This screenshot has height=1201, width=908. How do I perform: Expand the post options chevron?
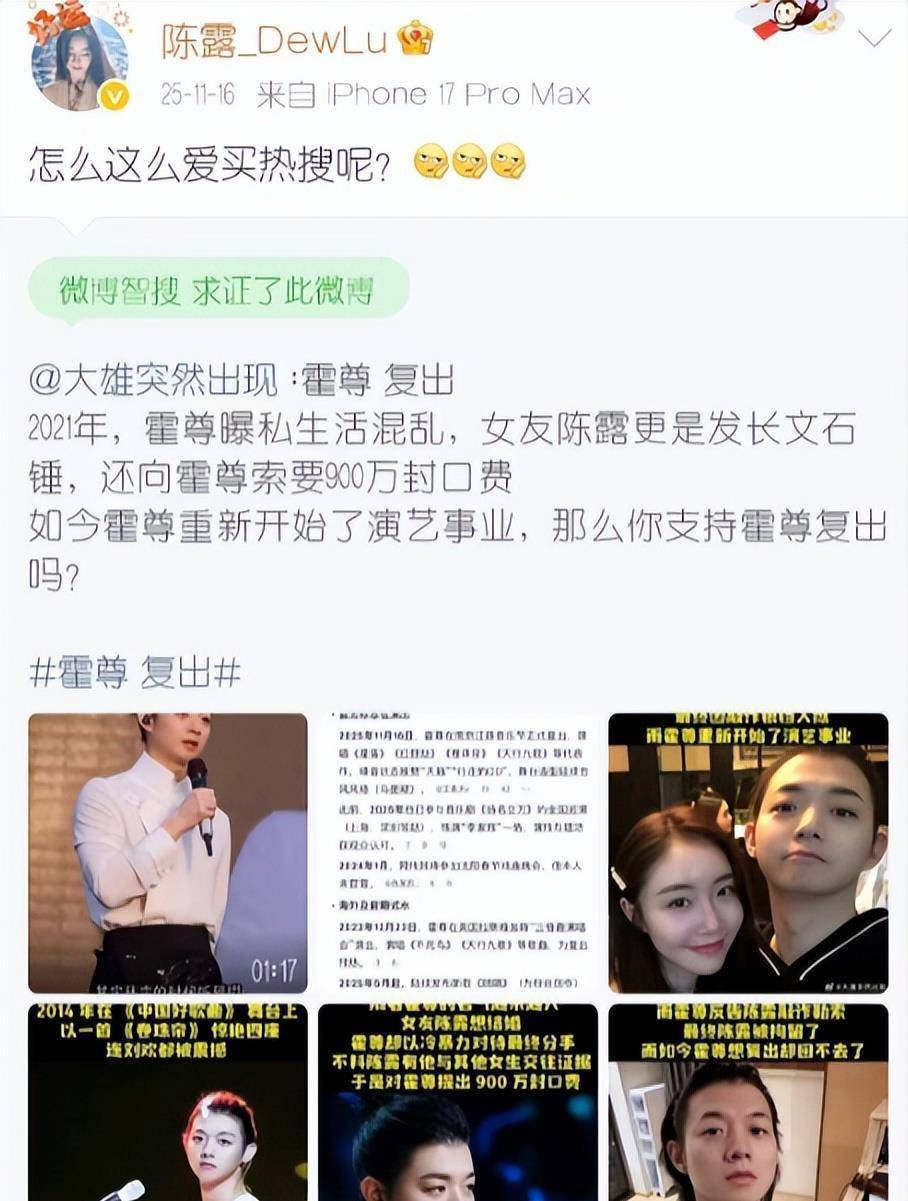pos(874,38)
